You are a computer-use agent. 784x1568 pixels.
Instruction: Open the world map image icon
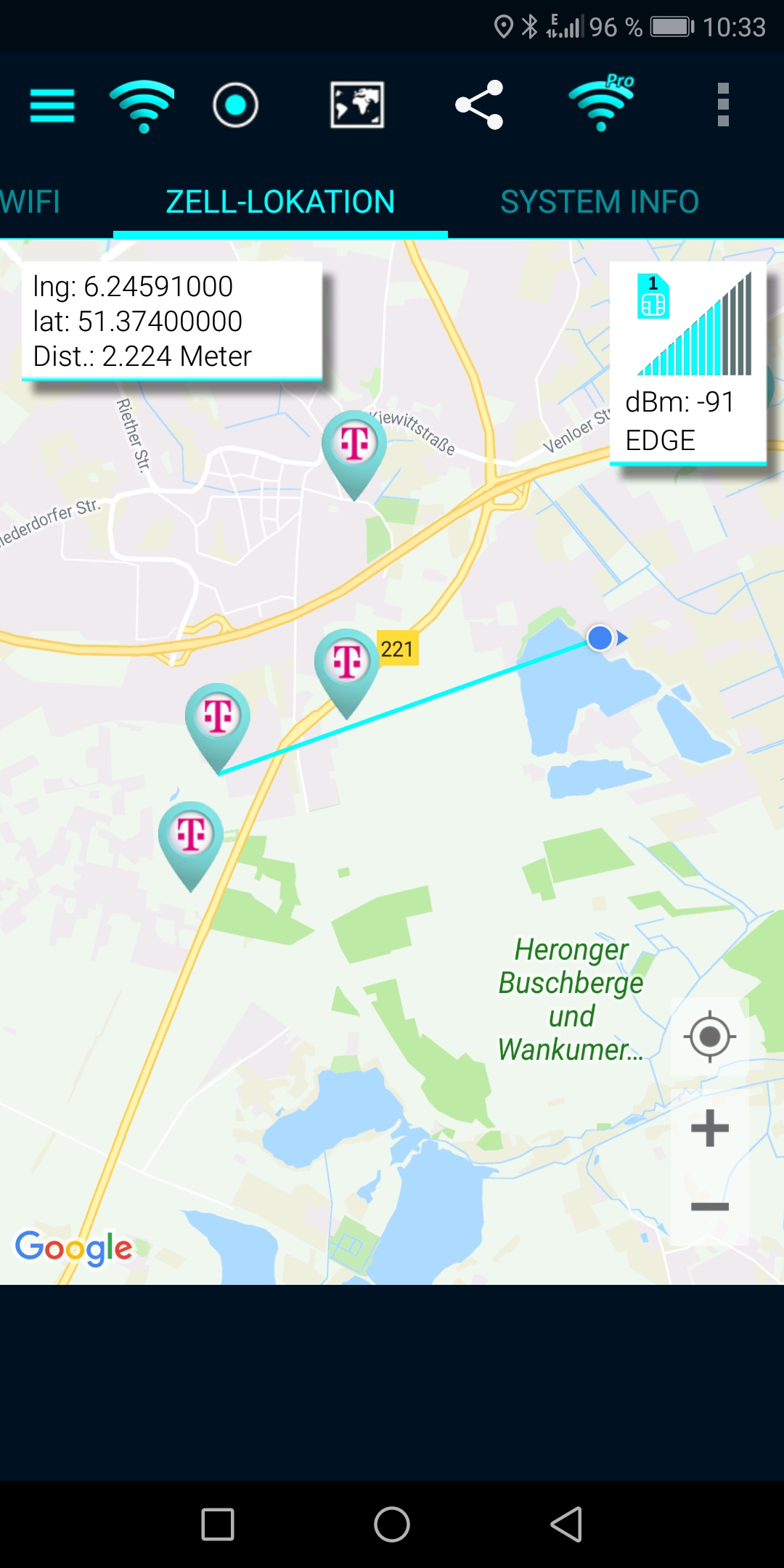point(357,106)
